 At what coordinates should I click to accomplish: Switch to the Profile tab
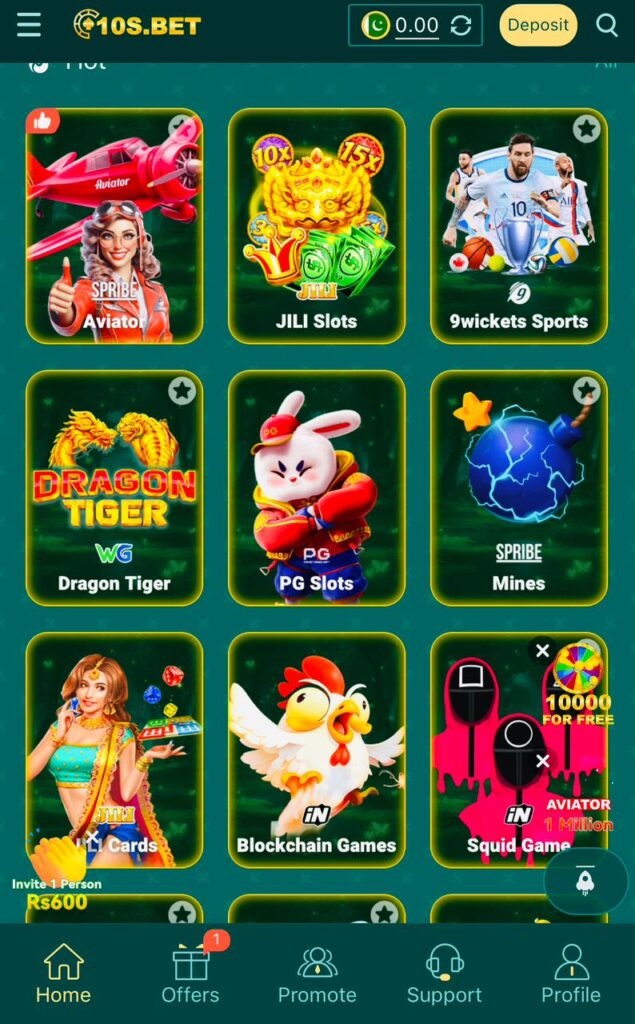pos(571,973)
